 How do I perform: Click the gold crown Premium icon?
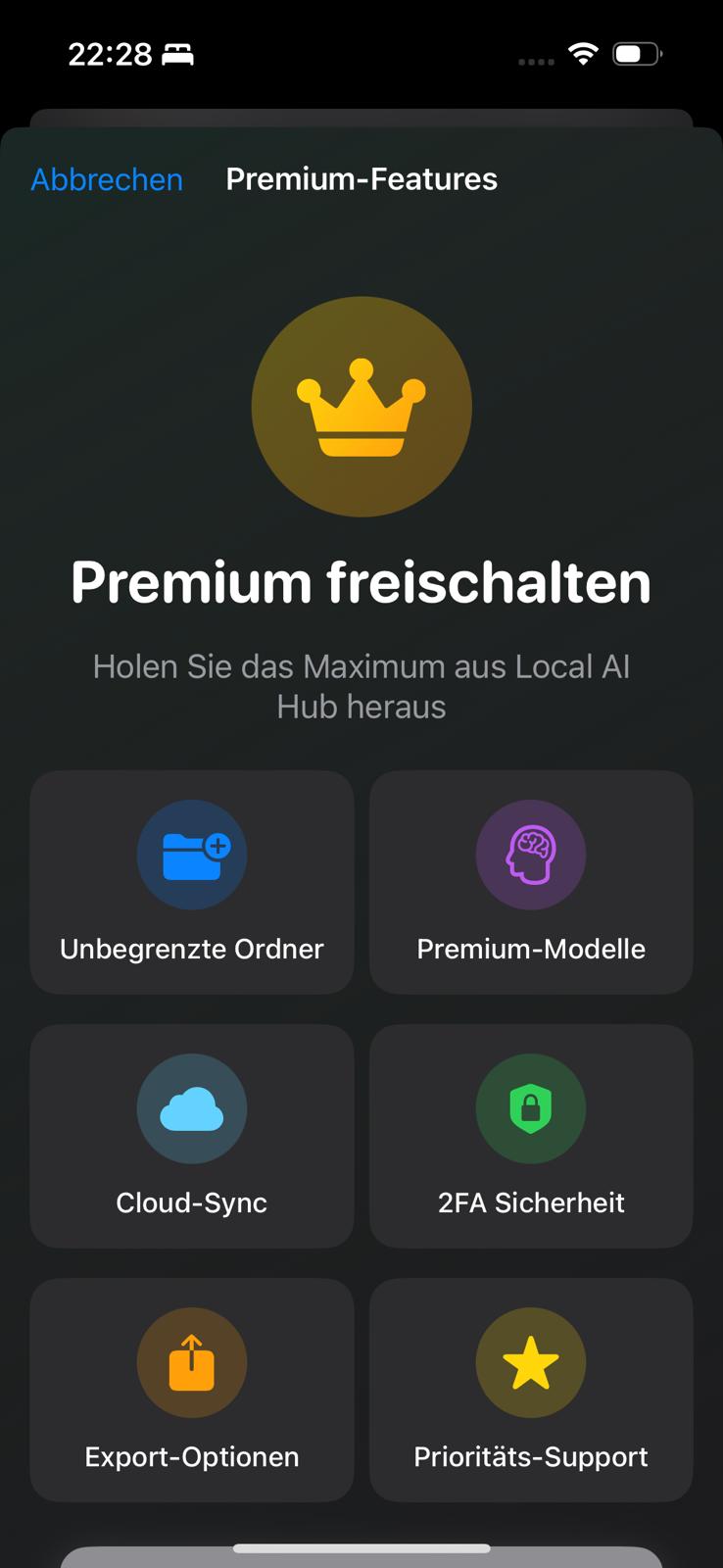click(x=361, y=407)
